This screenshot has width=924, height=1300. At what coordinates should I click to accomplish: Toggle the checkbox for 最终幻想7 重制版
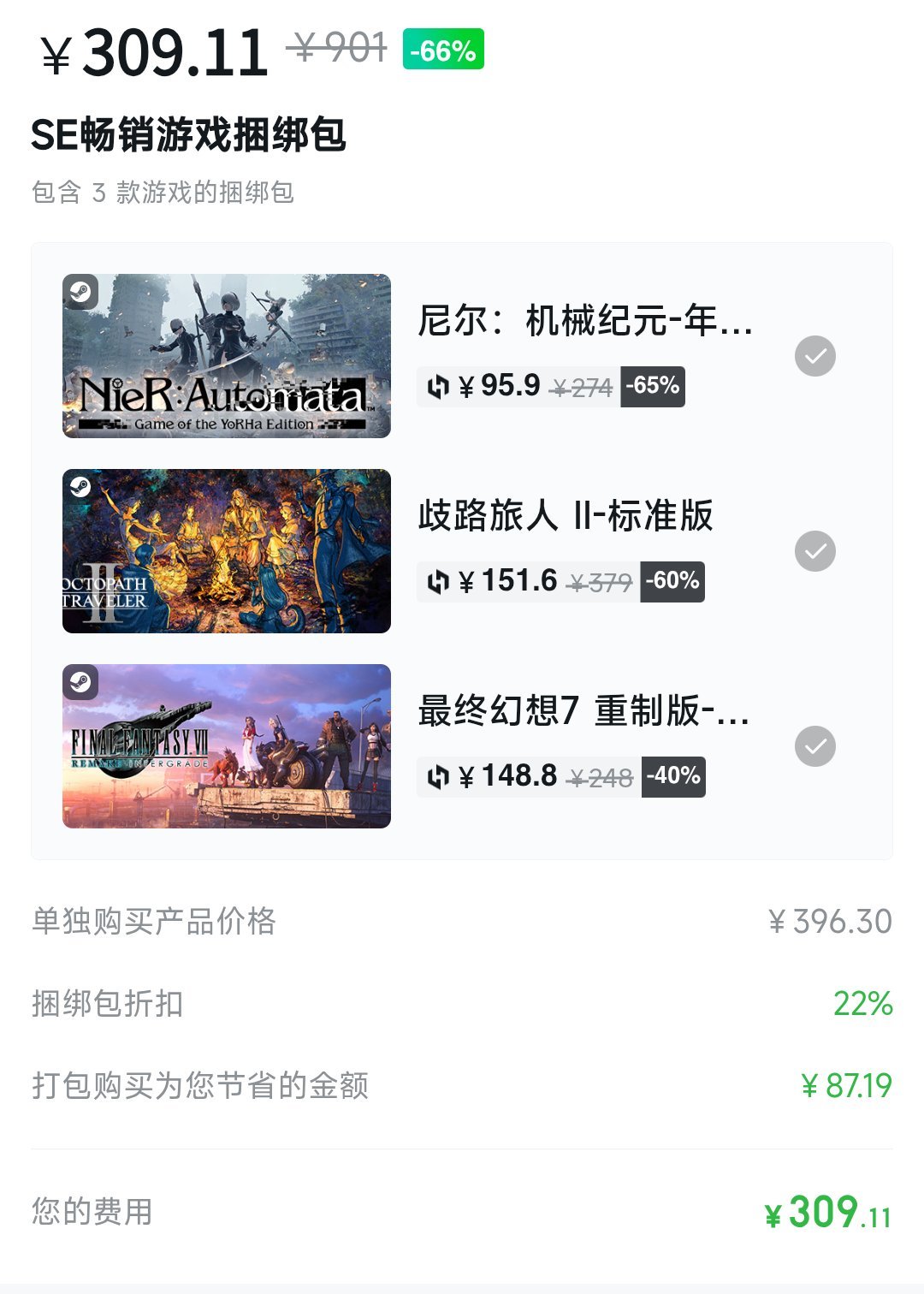(814, 746)
